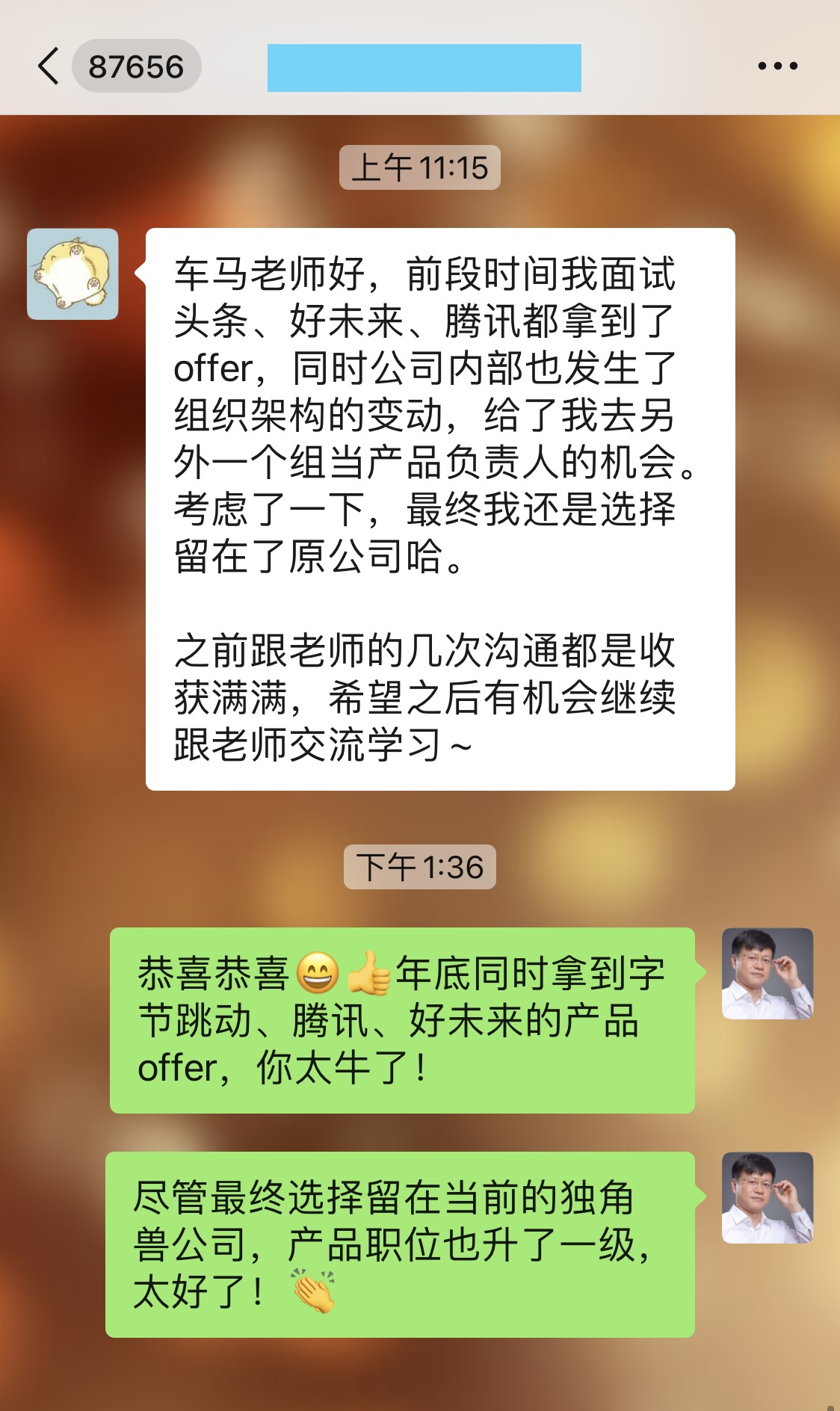Open the three-dot chat options menu

click(x=777, y=66)
